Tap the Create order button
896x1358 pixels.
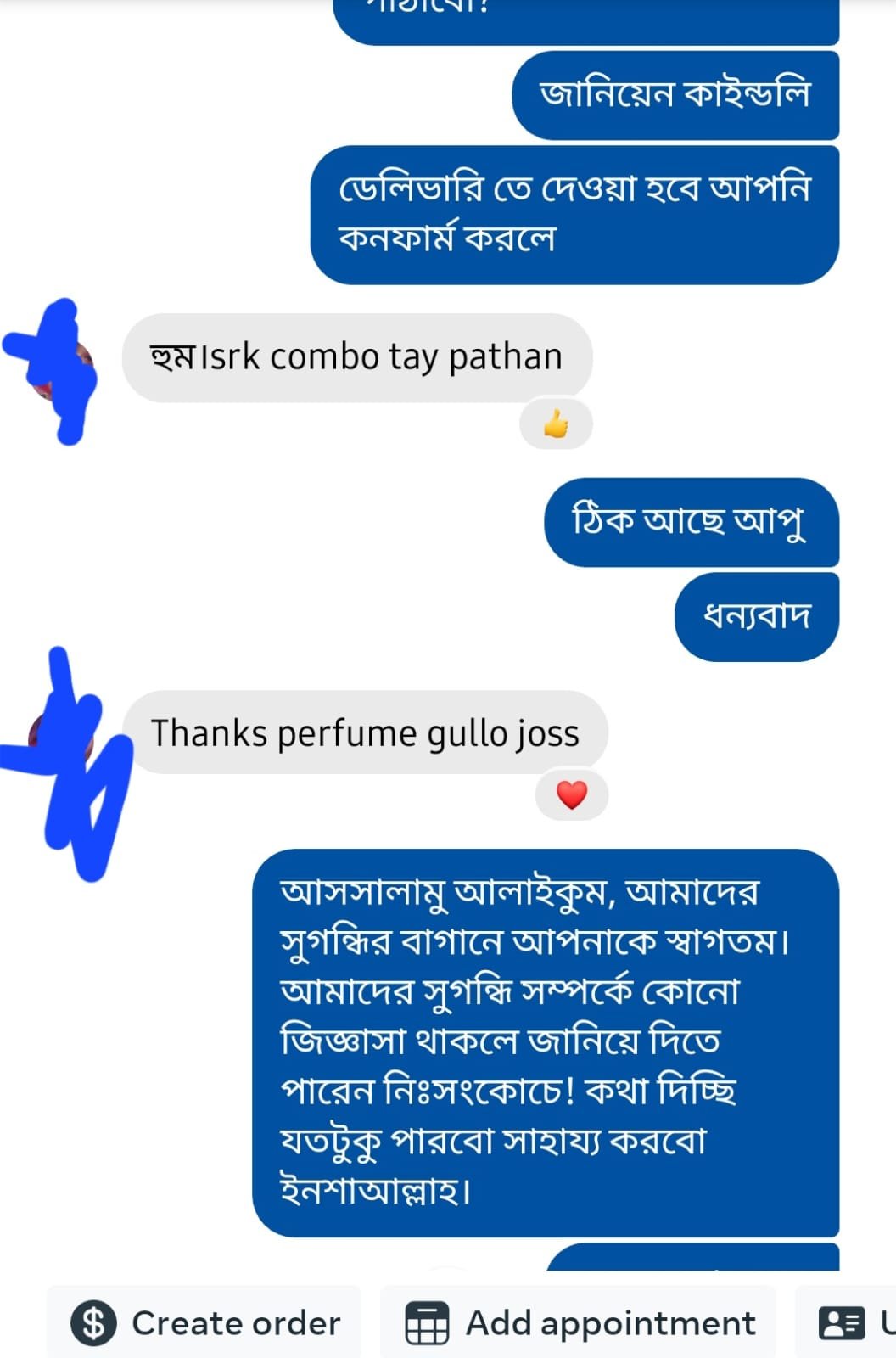pyautogui.click(x=204, y=1322)
